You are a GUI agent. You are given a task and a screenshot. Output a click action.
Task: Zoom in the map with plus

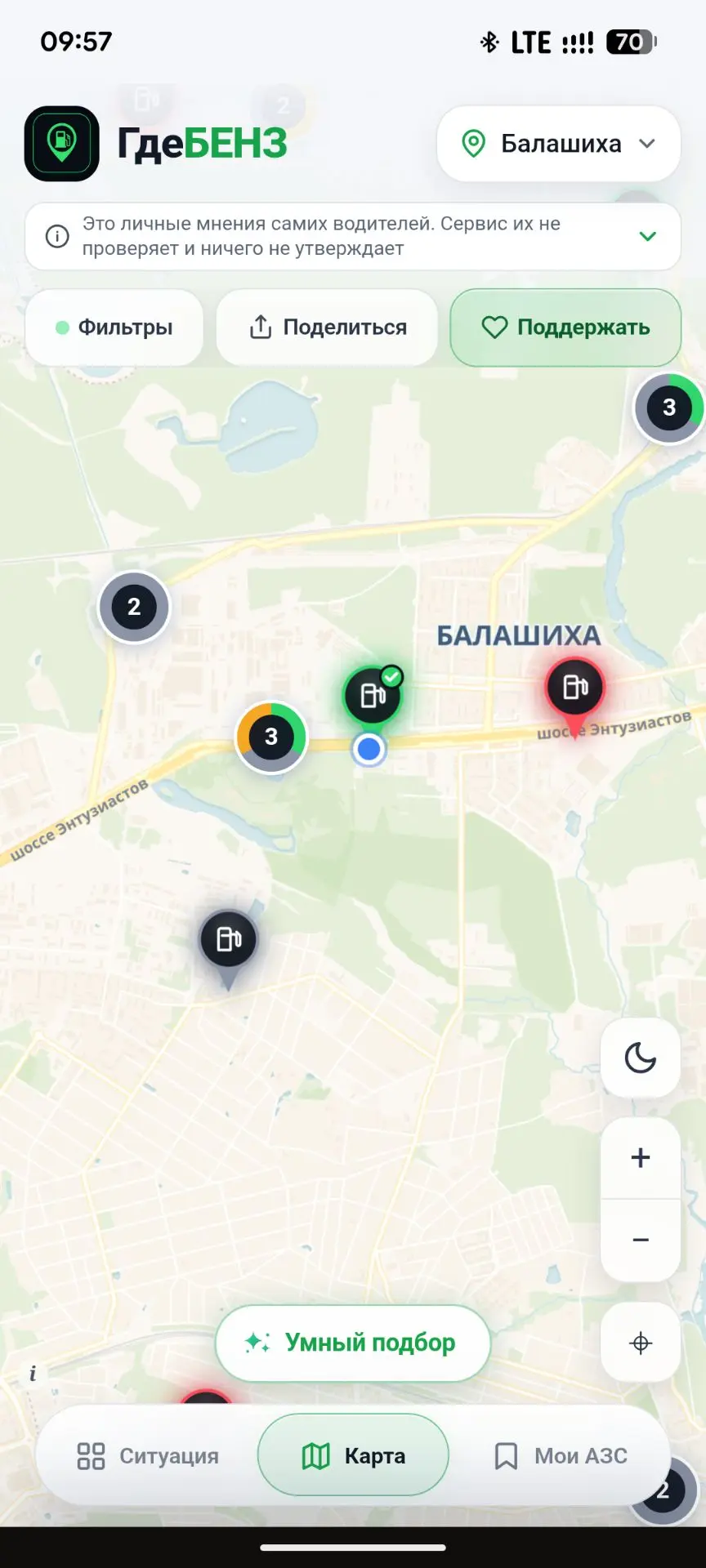pyautogui.click(x=641, y=1158)
